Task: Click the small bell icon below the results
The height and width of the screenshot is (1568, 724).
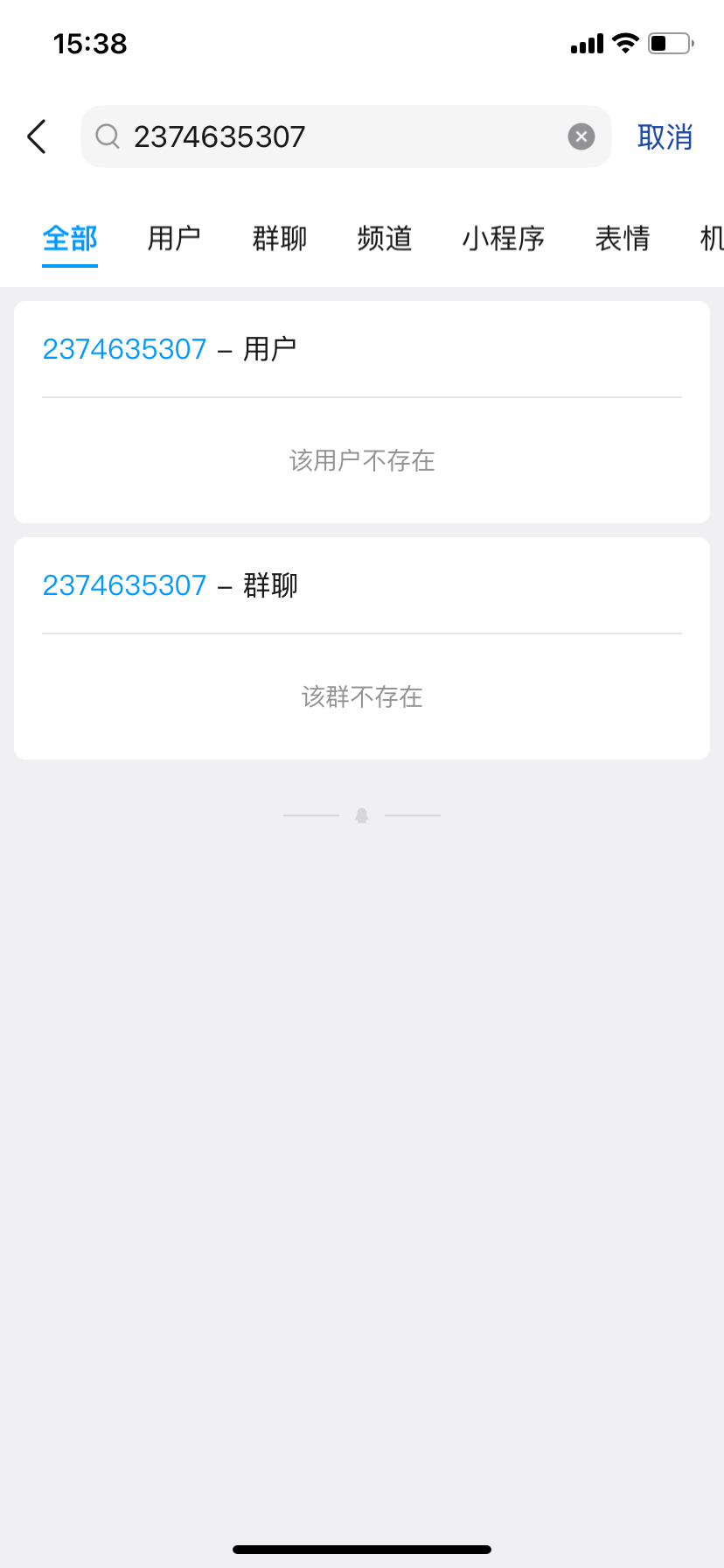Action: coord(362,814)
